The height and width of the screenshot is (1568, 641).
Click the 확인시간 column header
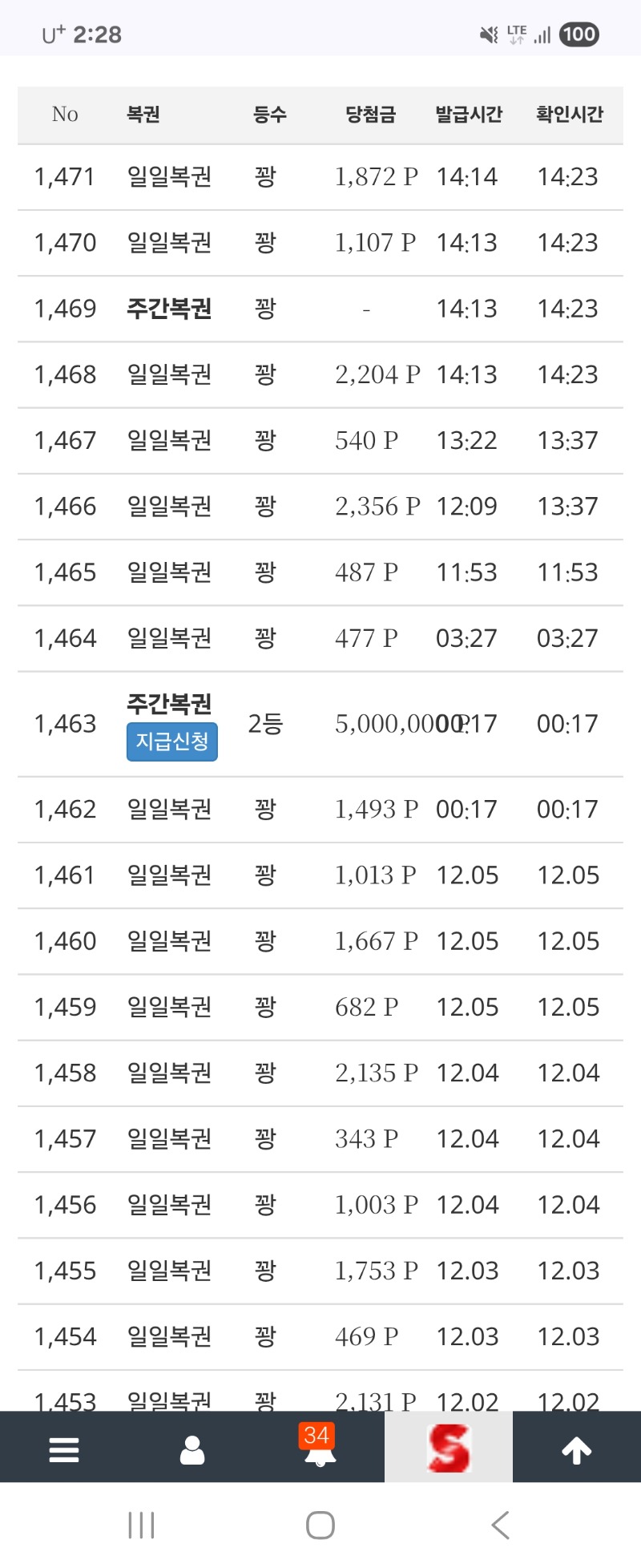point(570,114)
